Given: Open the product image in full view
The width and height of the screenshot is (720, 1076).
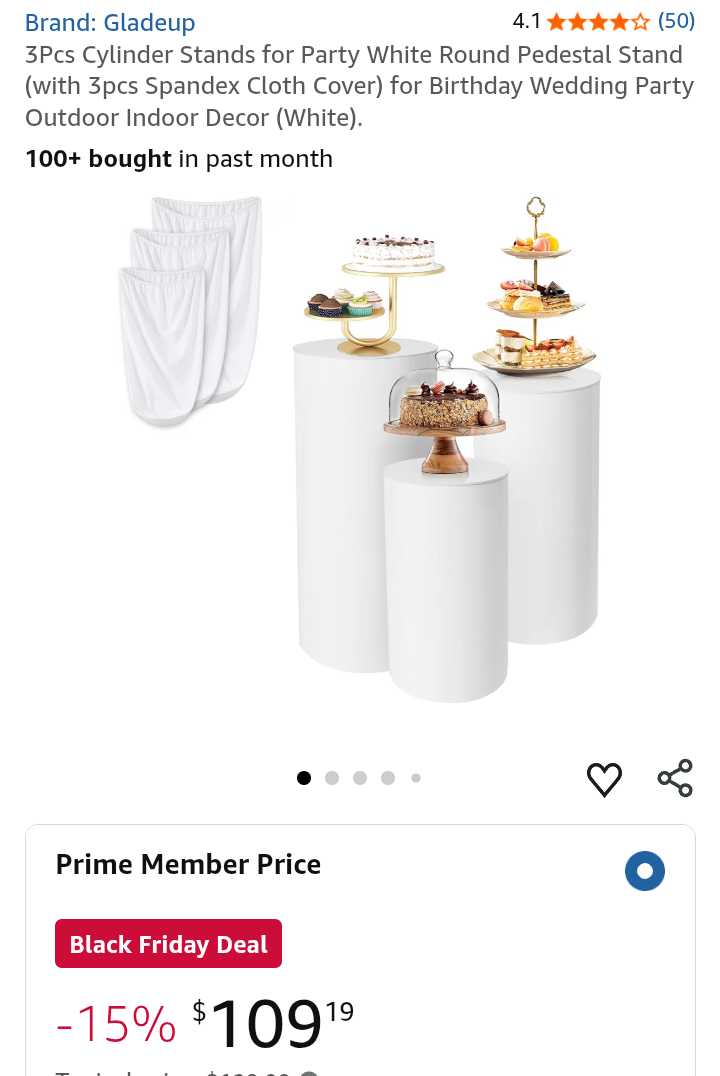Looking at the screenshot, I should [x=400, y=450].
